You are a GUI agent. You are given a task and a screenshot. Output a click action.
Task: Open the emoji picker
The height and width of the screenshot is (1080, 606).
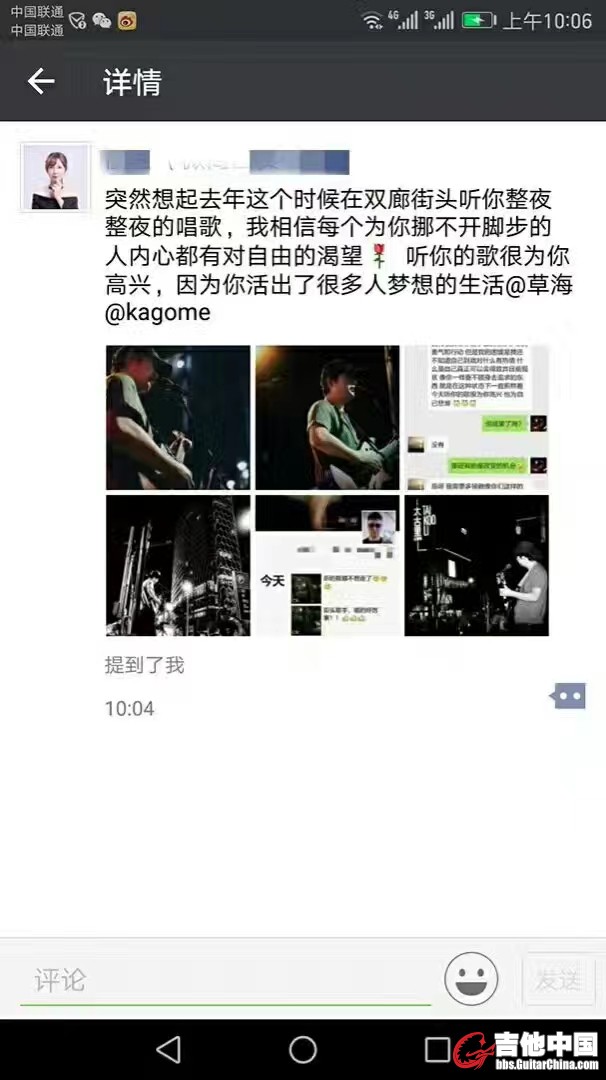click(x=472, y=979)
